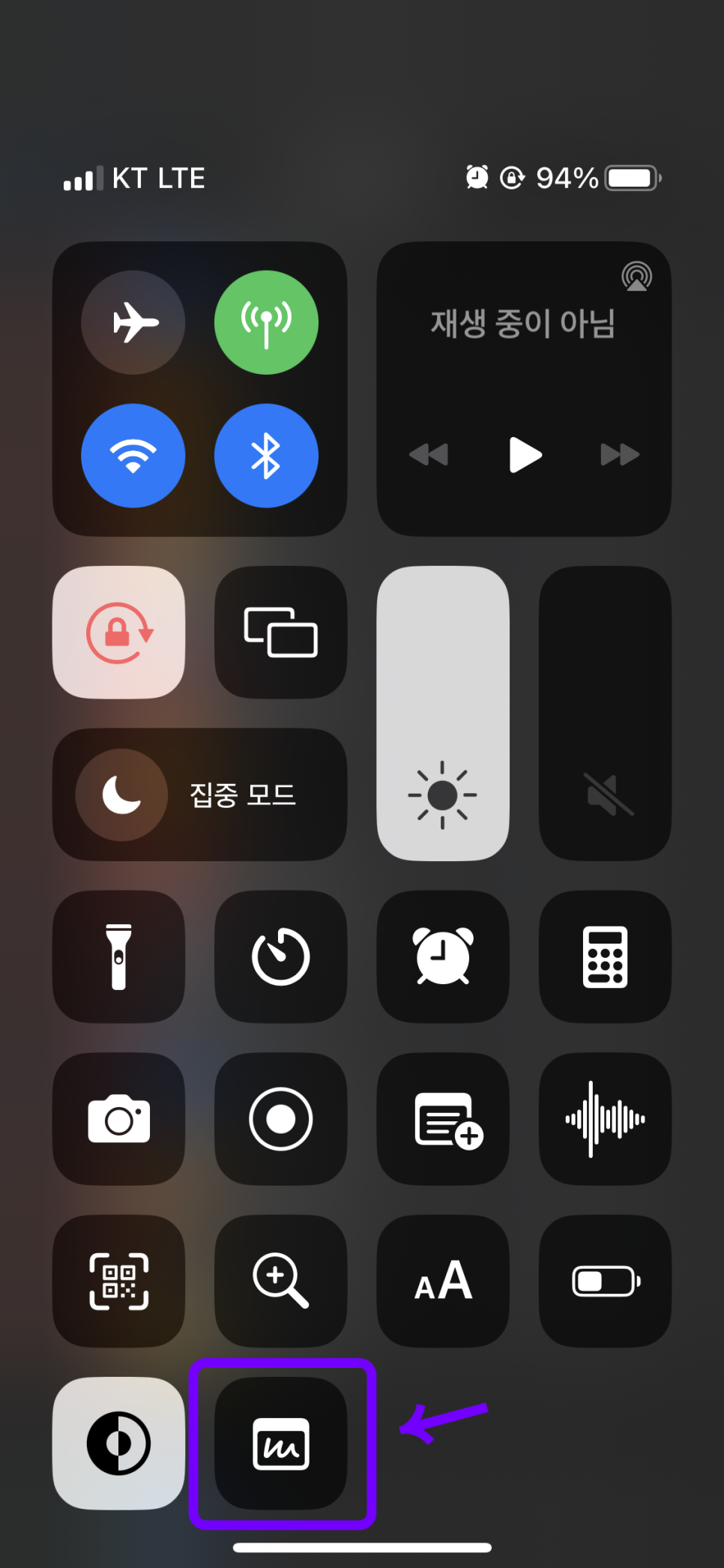This screenshot has width=724, height=1568.
Task: Open the highlighted signature markup control
Action: (281, 1444)
